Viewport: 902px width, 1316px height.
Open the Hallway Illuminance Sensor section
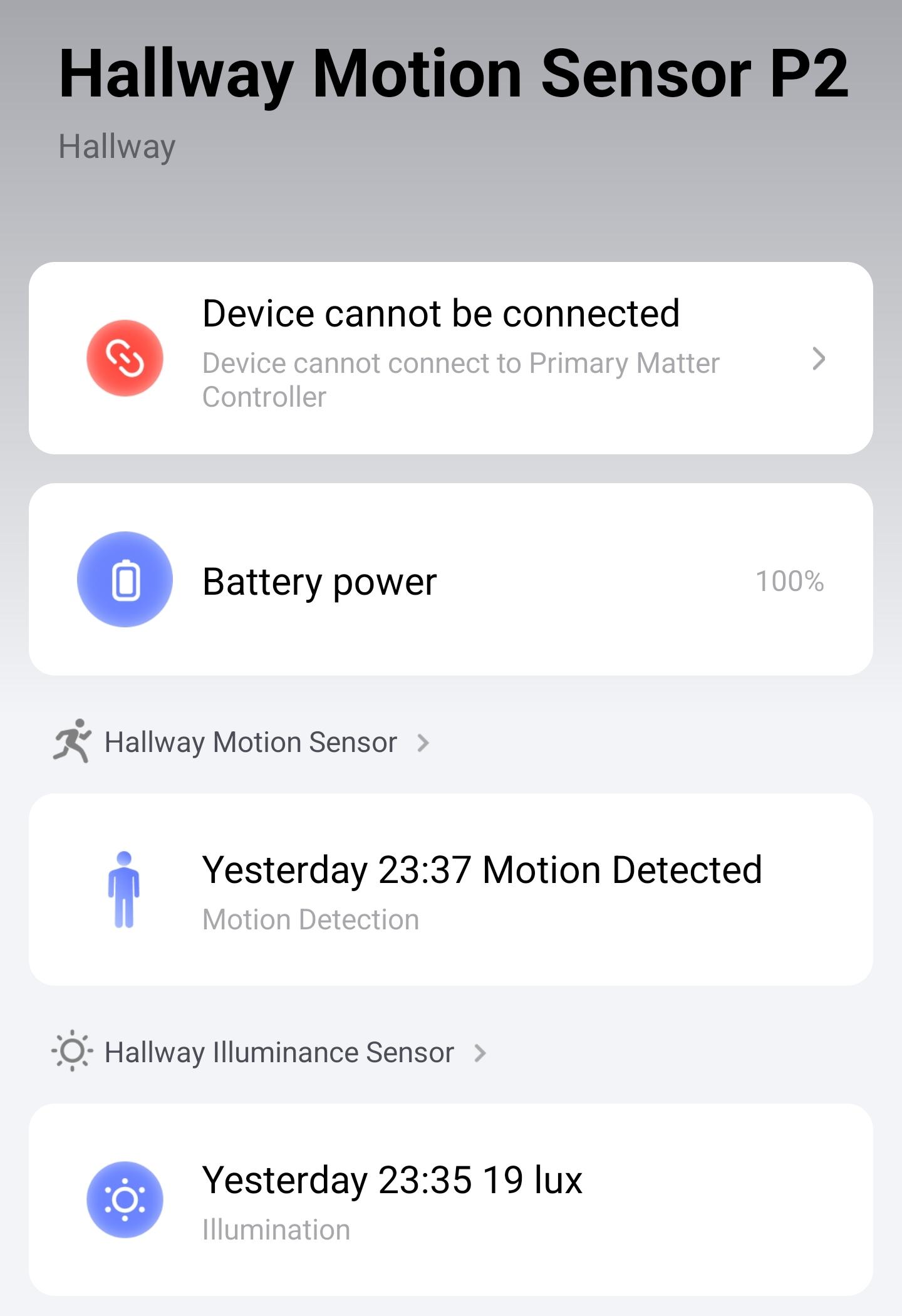coord(279,1053)
